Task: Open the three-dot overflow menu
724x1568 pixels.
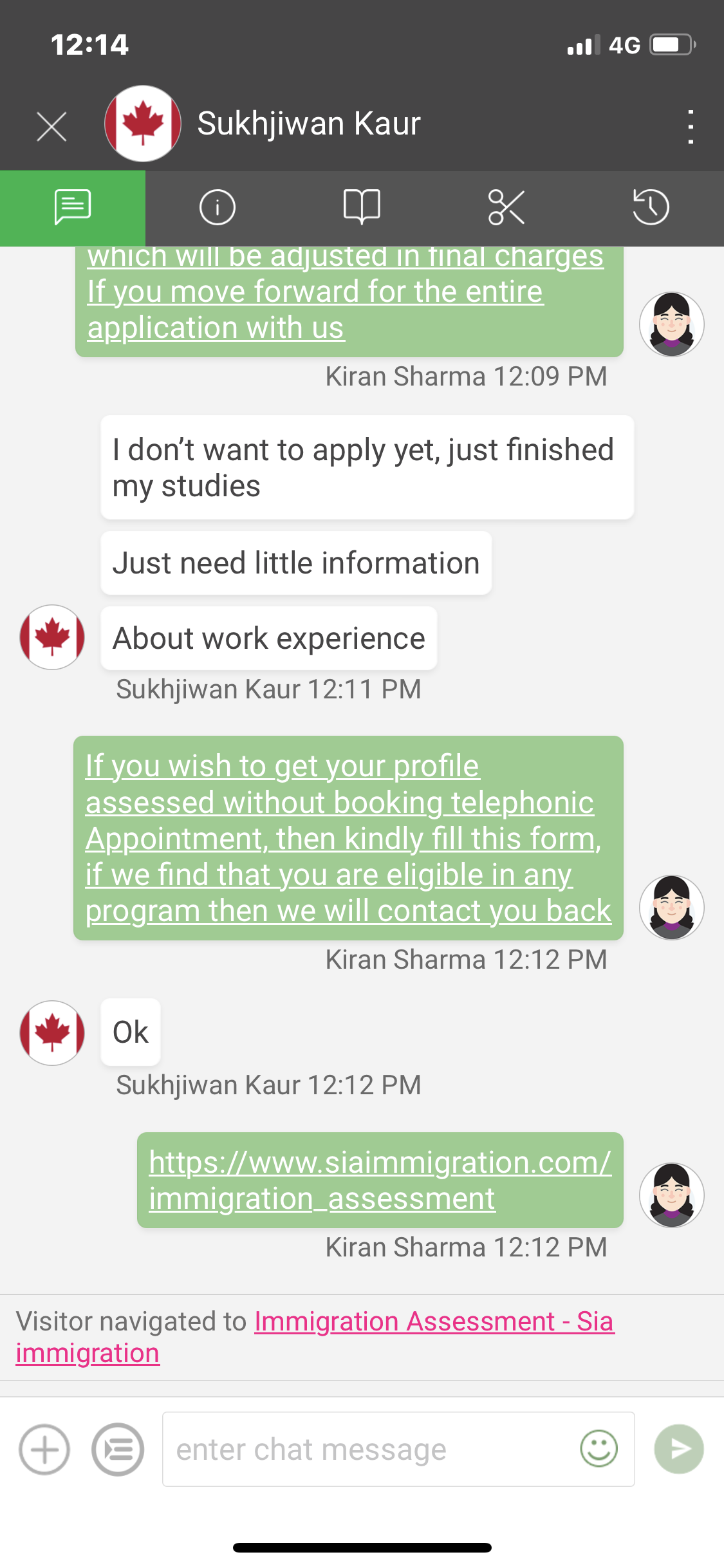Action: tap(691, 126)
